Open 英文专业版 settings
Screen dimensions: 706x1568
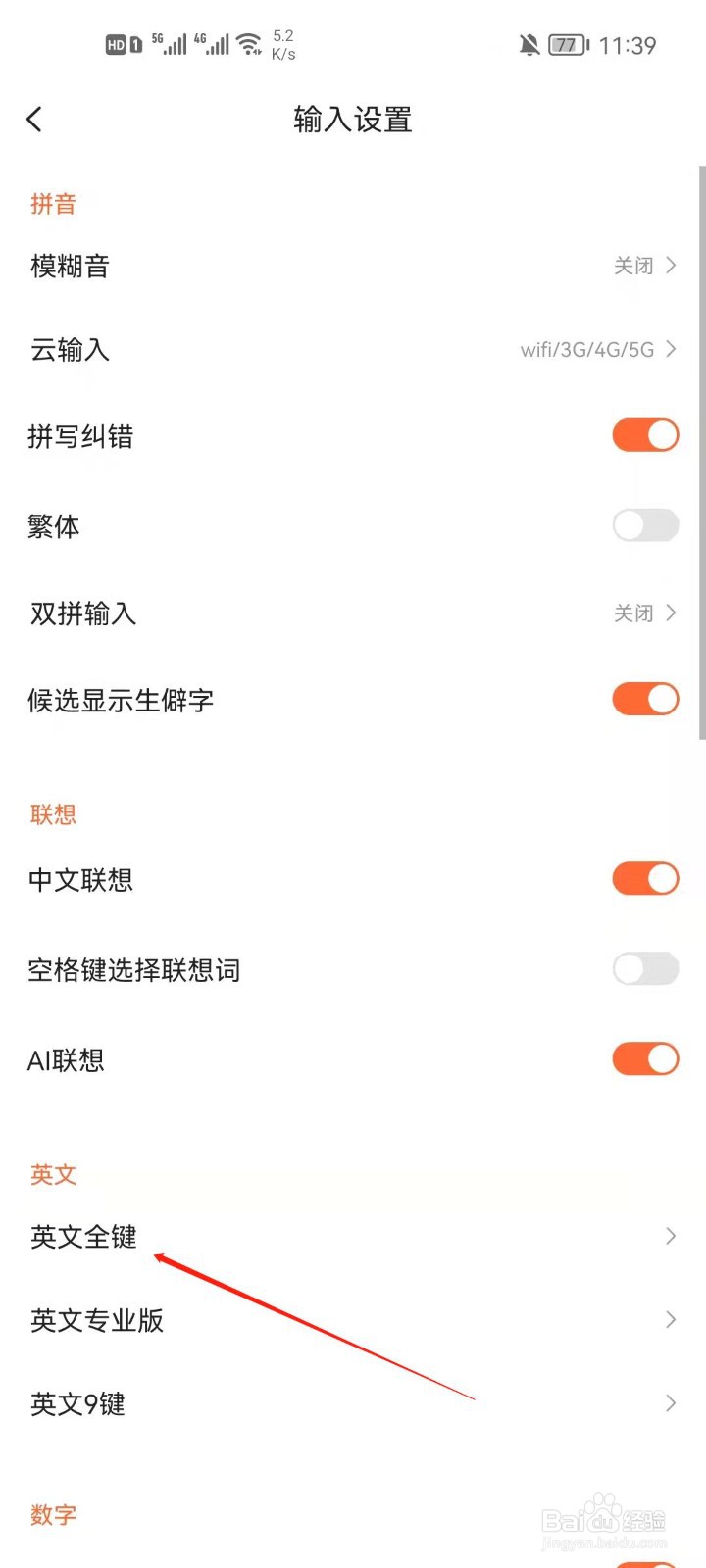pyautogui.click(x=353, y=1320)
